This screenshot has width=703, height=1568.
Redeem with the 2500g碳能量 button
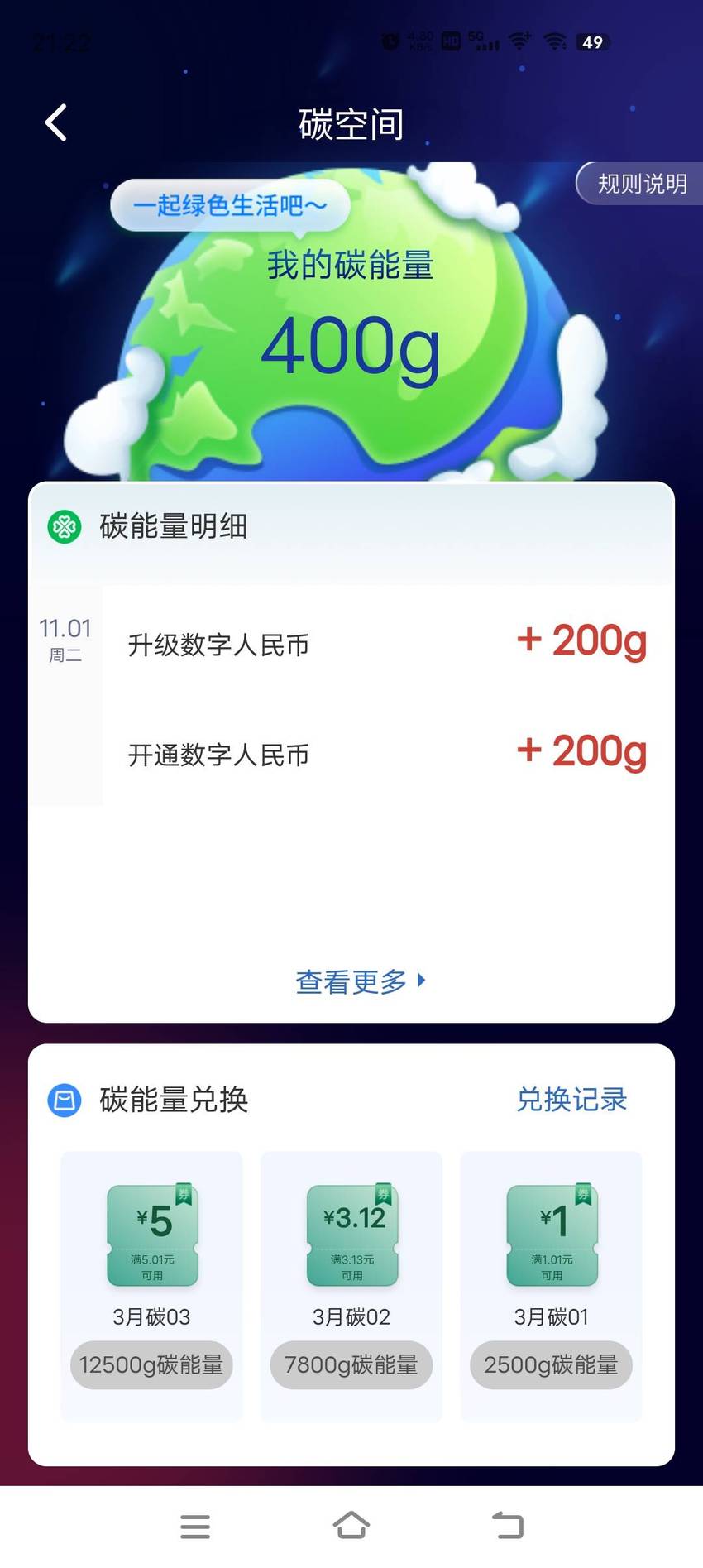(x=551, y=1364)
